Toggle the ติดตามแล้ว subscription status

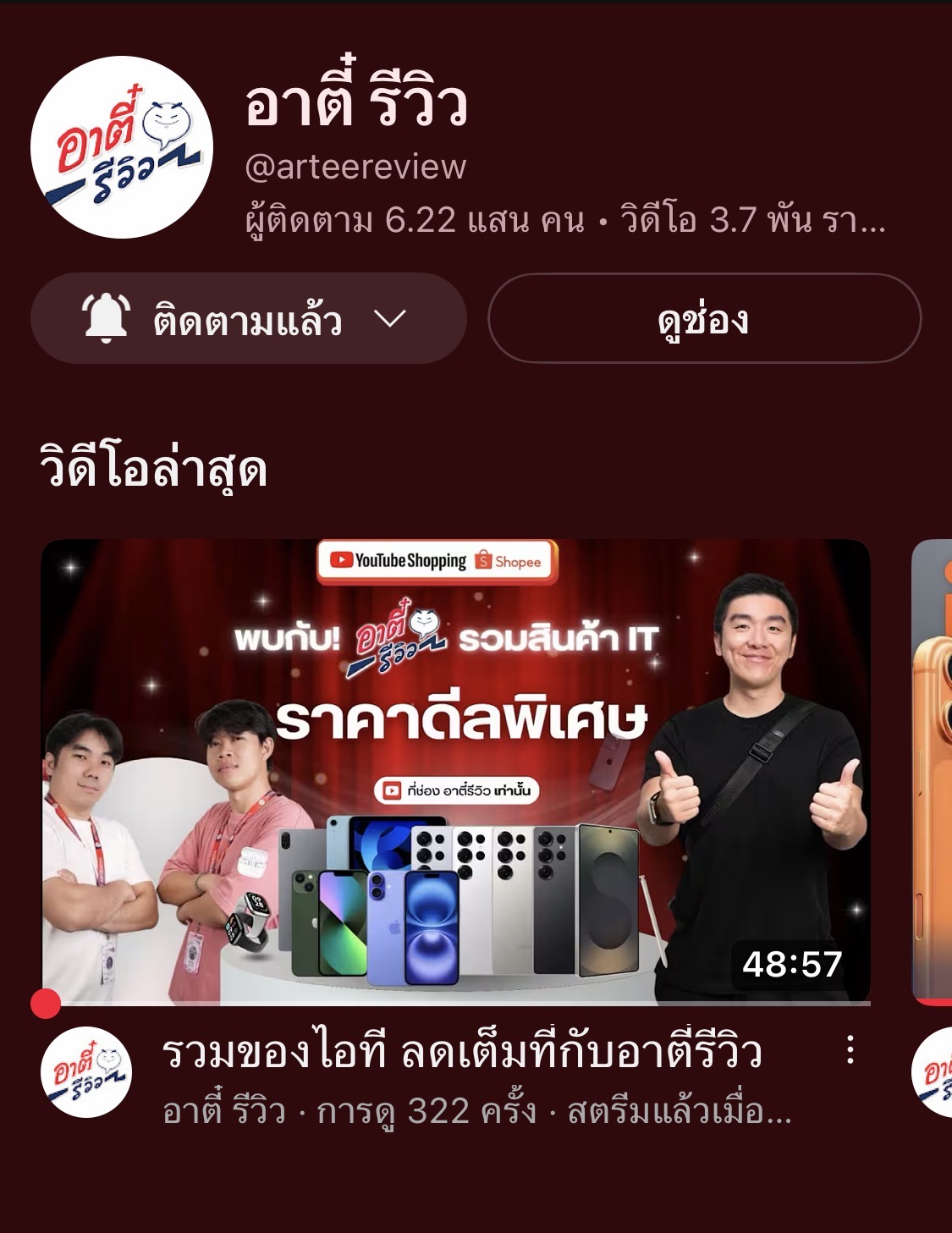(245, 321)
